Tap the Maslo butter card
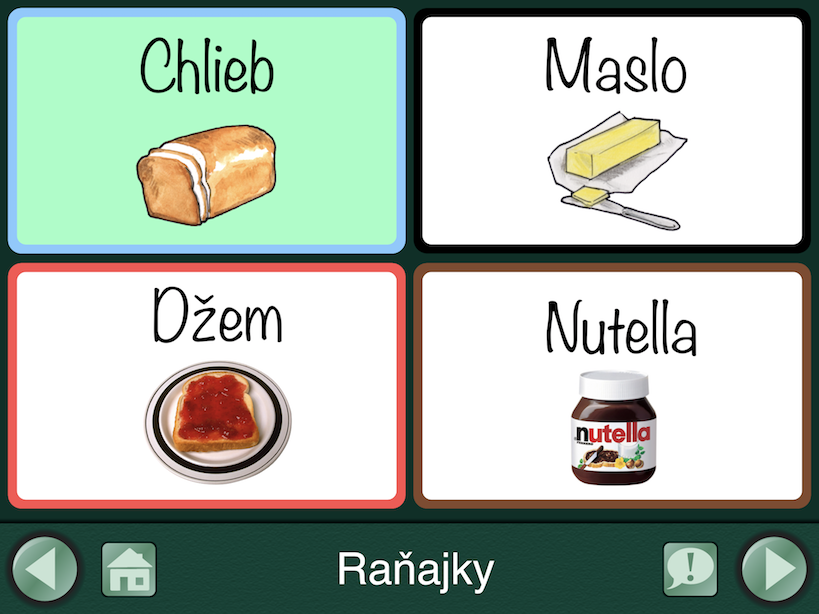 [x=612, y=131]
